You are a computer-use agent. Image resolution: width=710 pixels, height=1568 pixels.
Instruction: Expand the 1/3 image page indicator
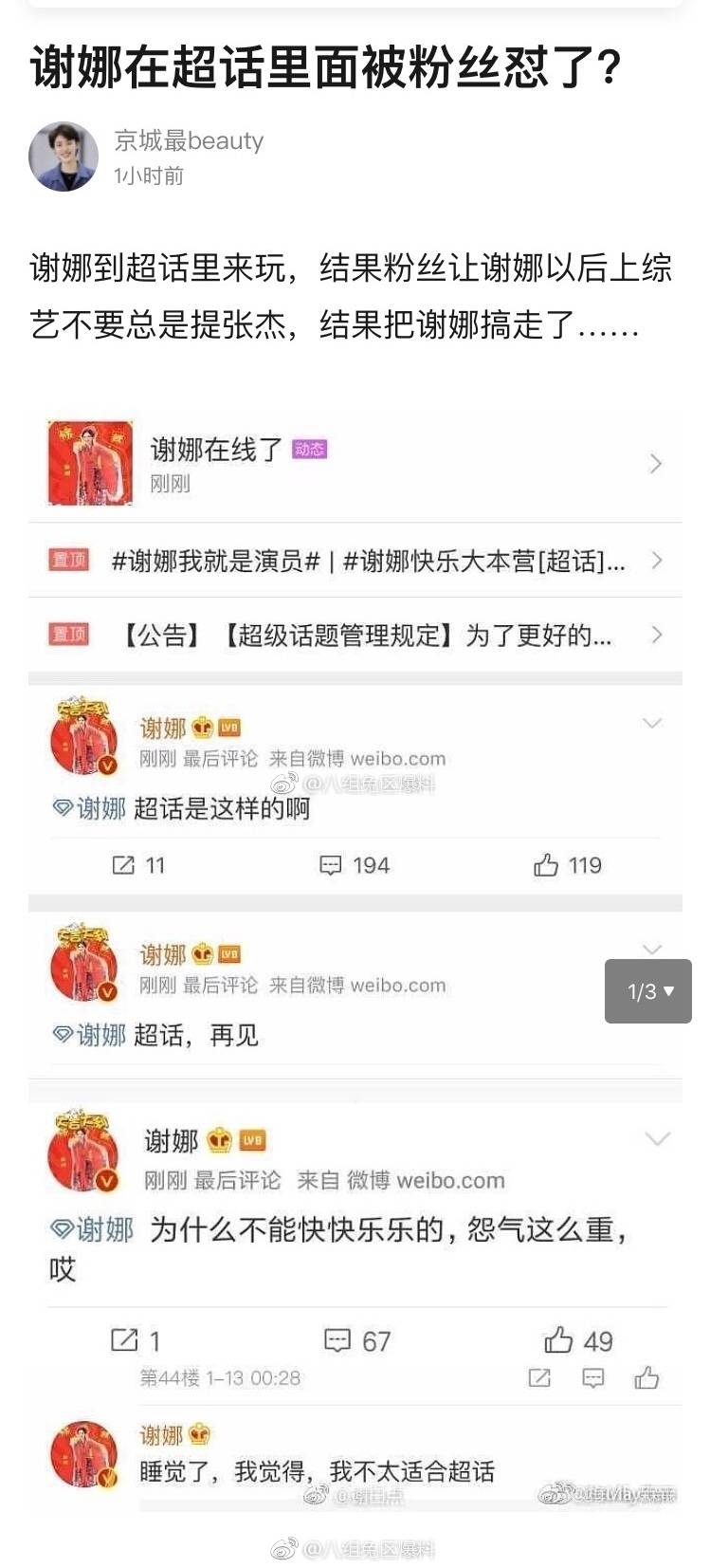[649, 991]
